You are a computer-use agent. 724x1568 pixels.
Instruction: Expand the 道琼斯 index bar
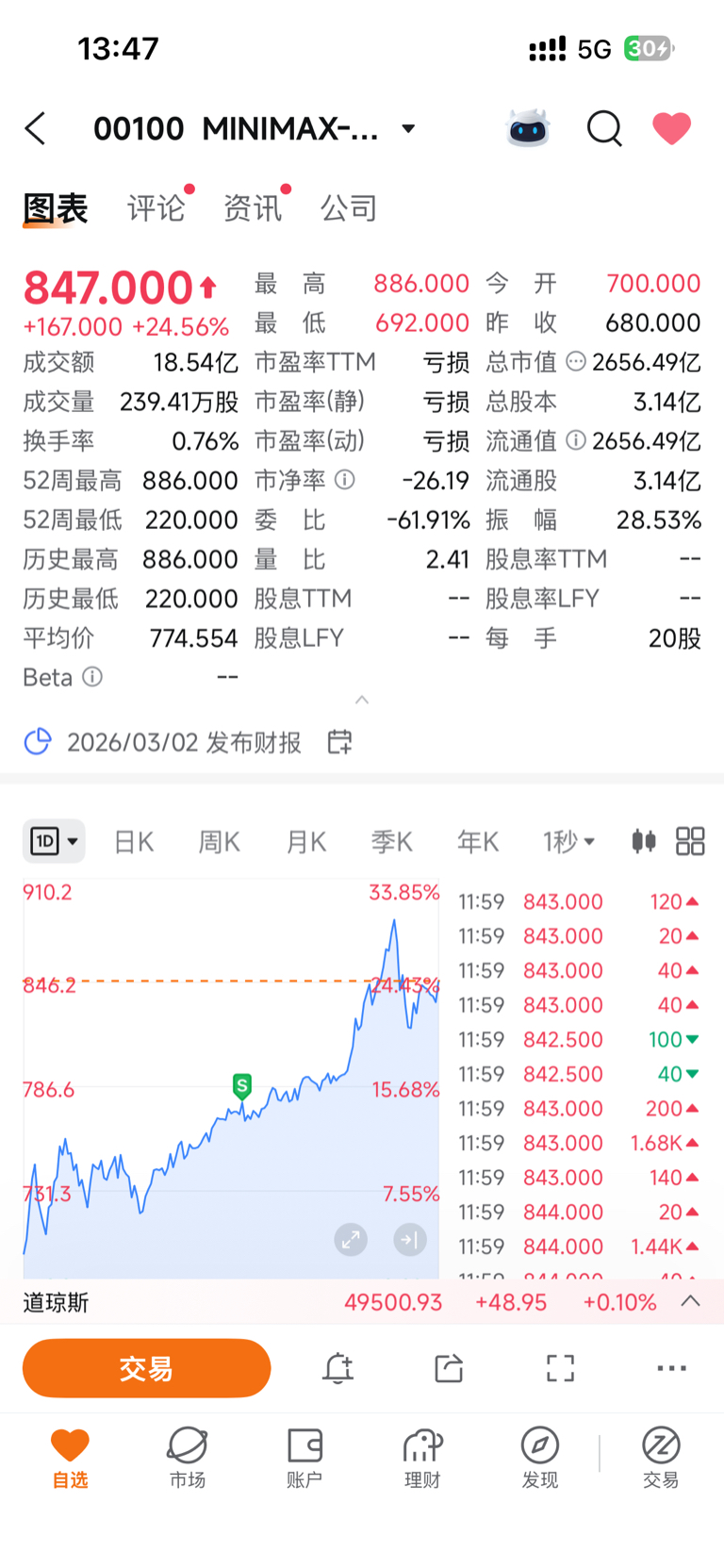(x=691, y=1301)
